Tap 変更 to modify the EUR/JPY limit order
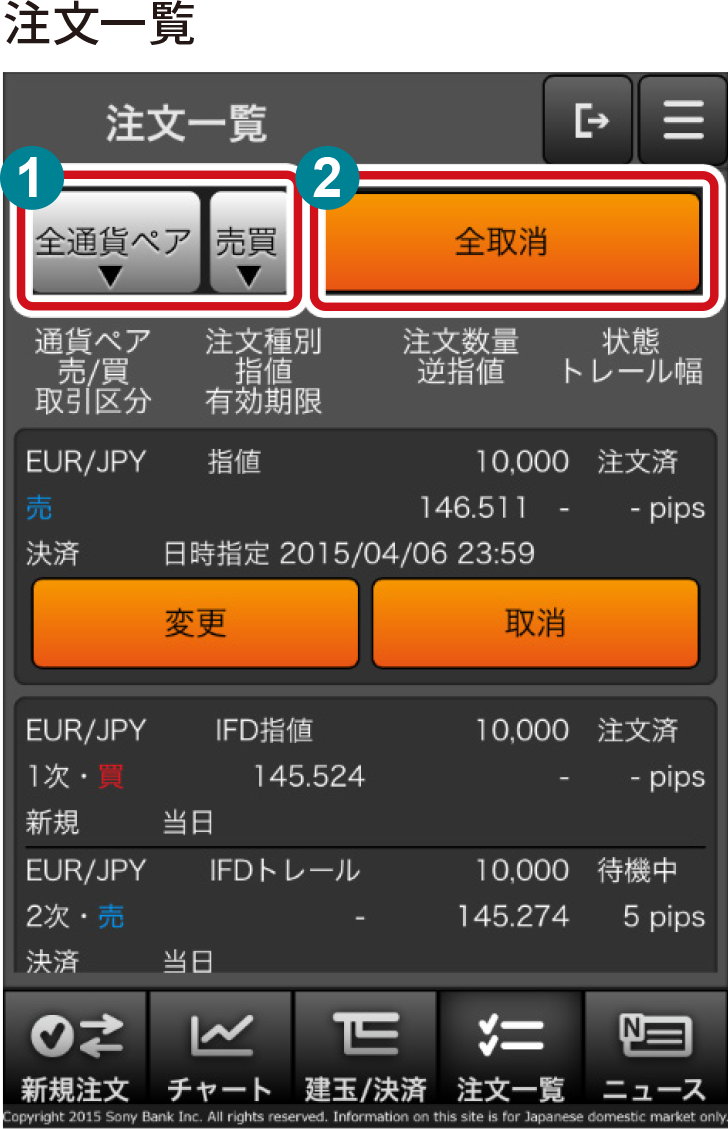The width and height of the screenshot is (728, 1129). coord(195,622)
